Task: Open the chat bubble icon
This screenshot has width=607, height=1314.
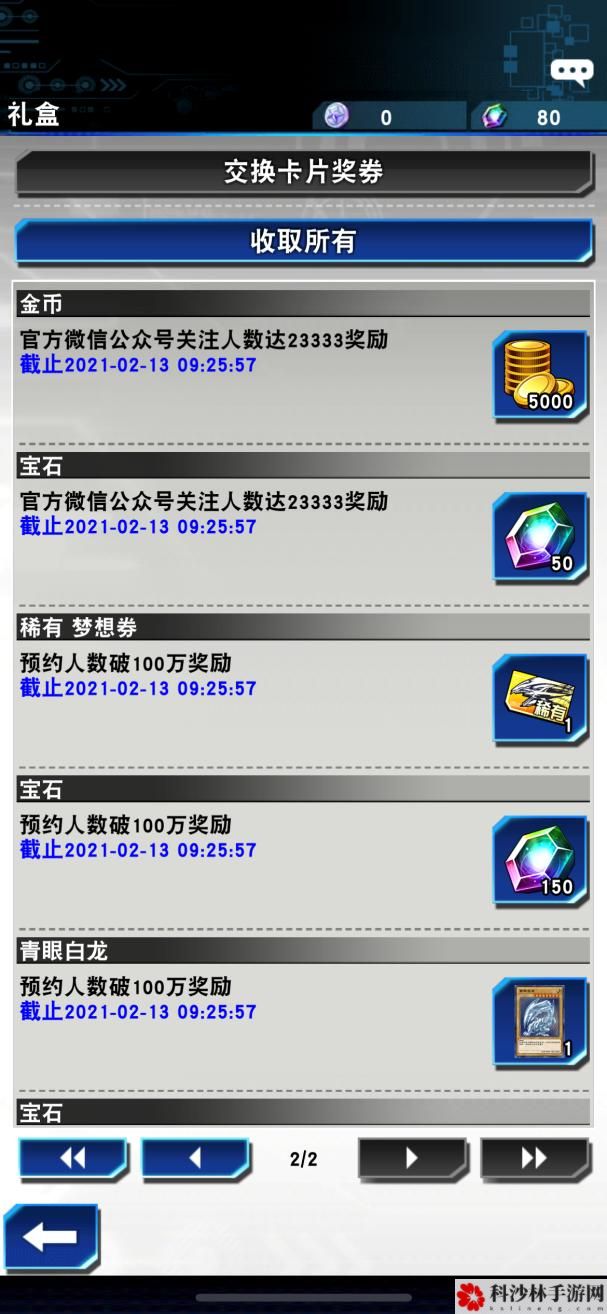Action: coord(571,72)
